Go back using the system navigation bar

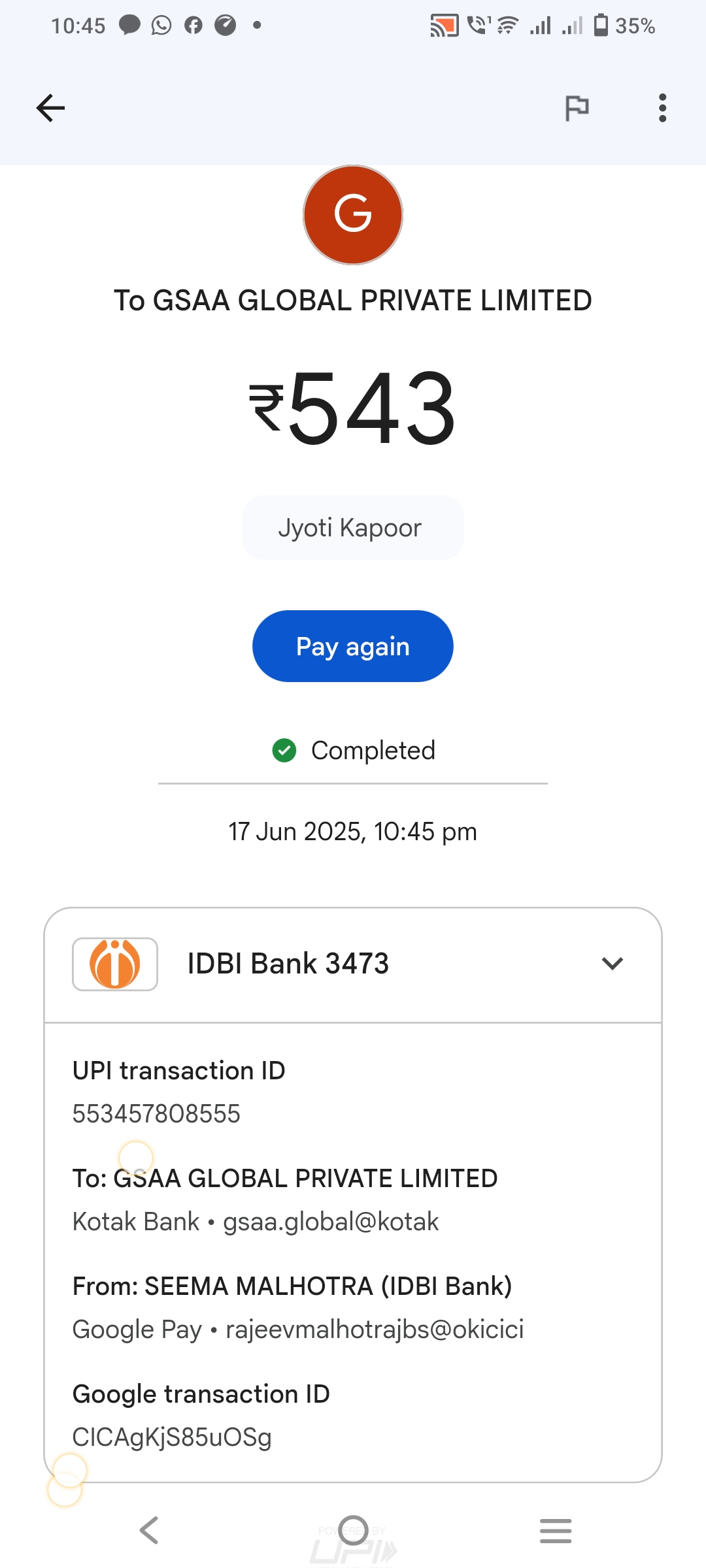click(150, 1530)
